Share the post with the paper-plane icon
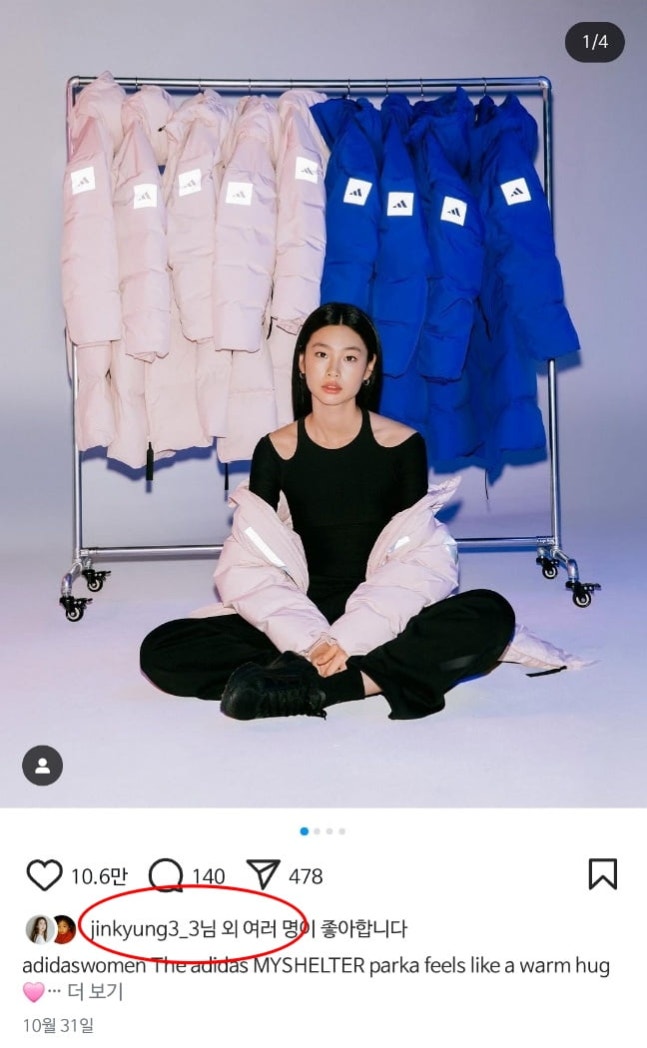Screen dimensions: 647x1048 (262, 875)
